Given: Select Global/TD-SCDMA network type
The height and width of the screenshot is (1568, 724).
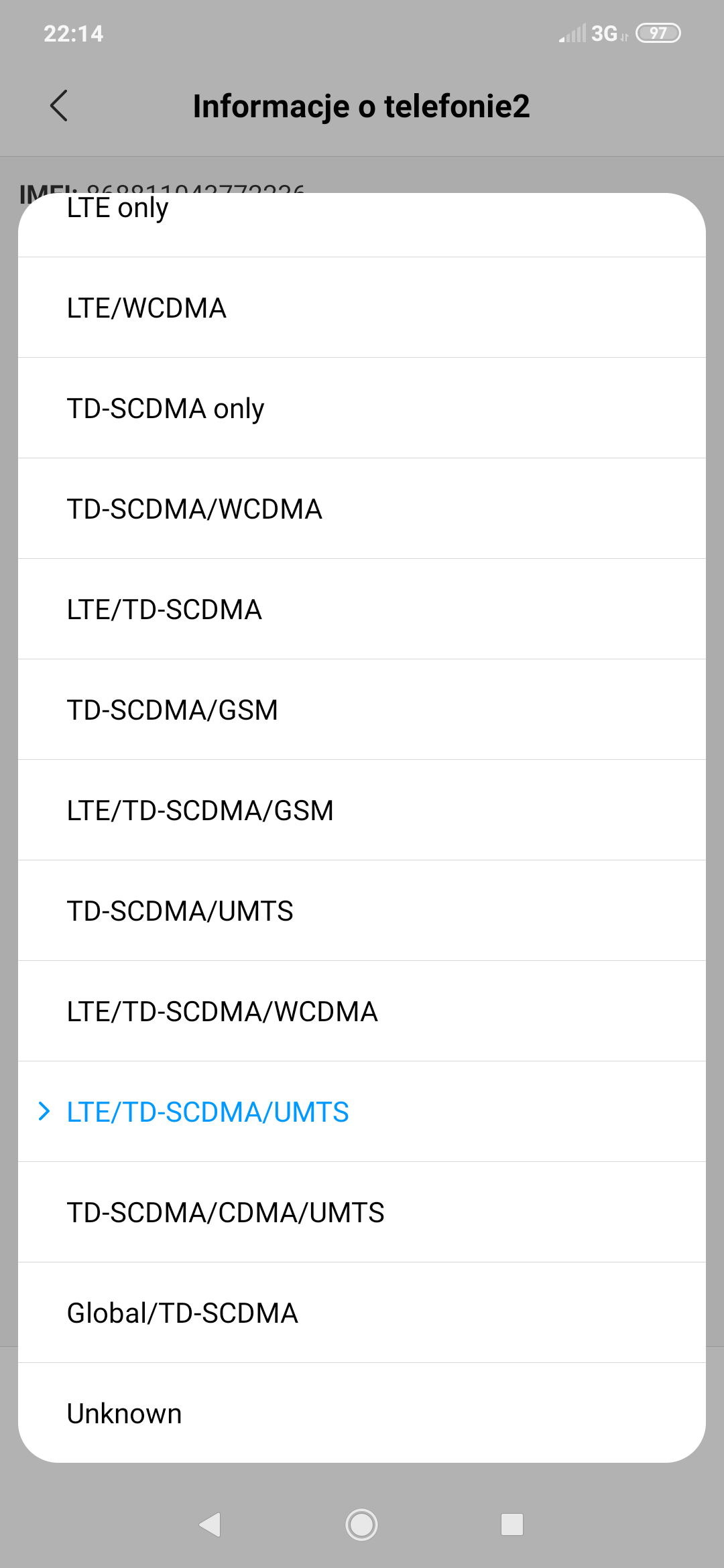Looking at the screenshot, I should [x=362, y=1313].
